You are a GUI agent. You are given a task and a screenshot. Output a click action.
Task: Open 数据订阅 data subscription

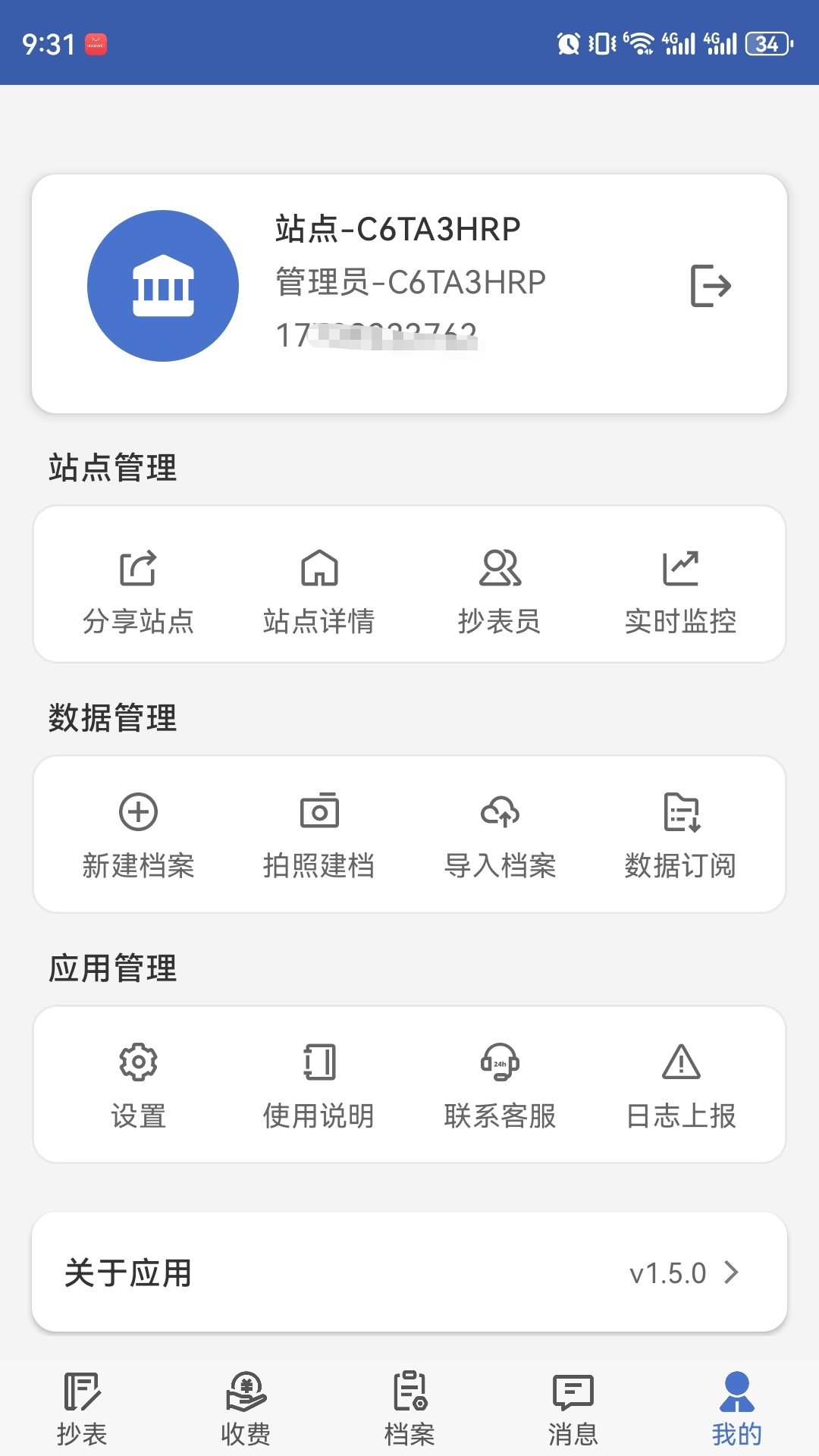tap(681, 813)
